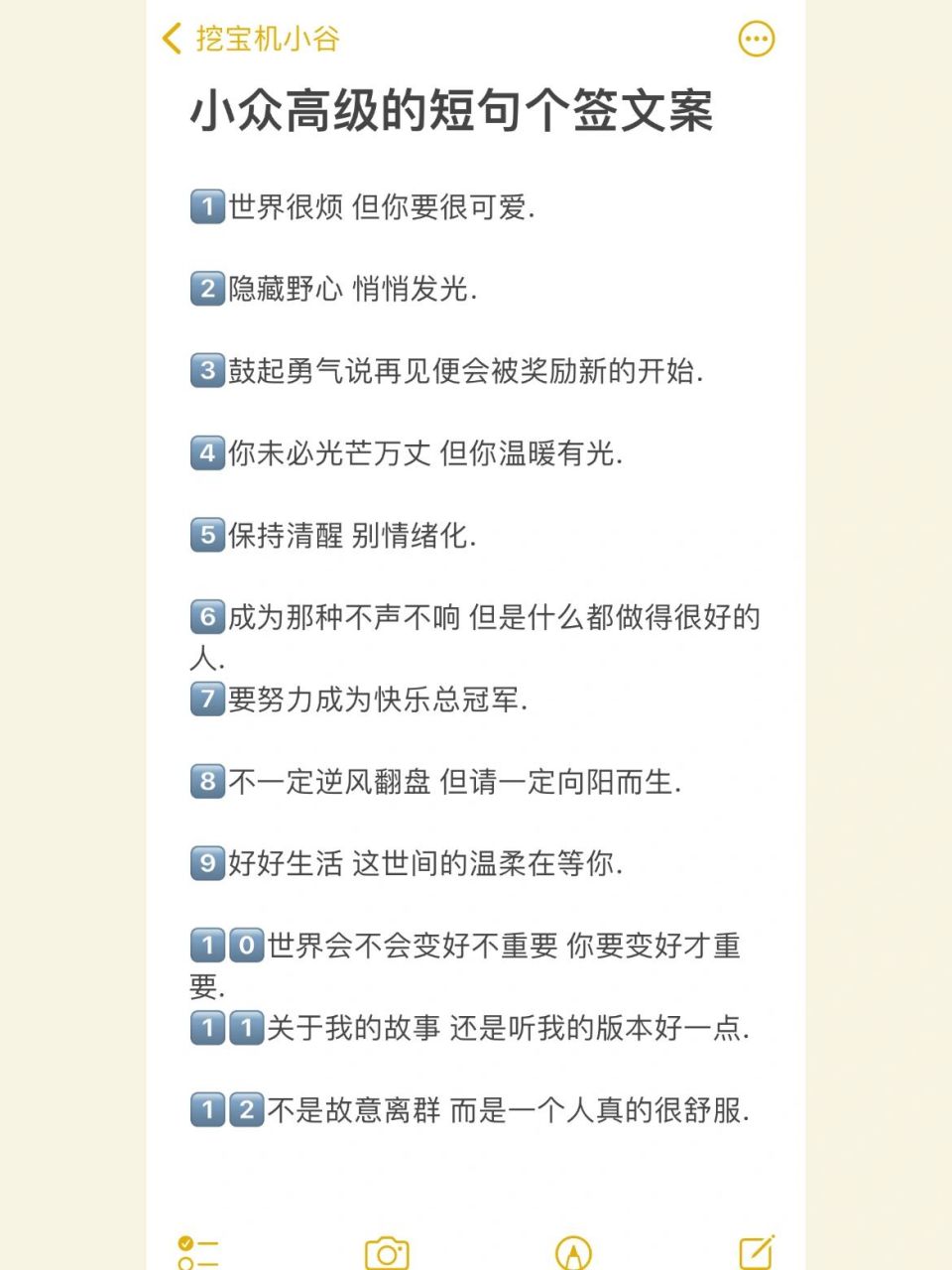
Task: Tap the 3️⃣ keycap emoji beside 鼓起勇气
Action: coord(206,371)
